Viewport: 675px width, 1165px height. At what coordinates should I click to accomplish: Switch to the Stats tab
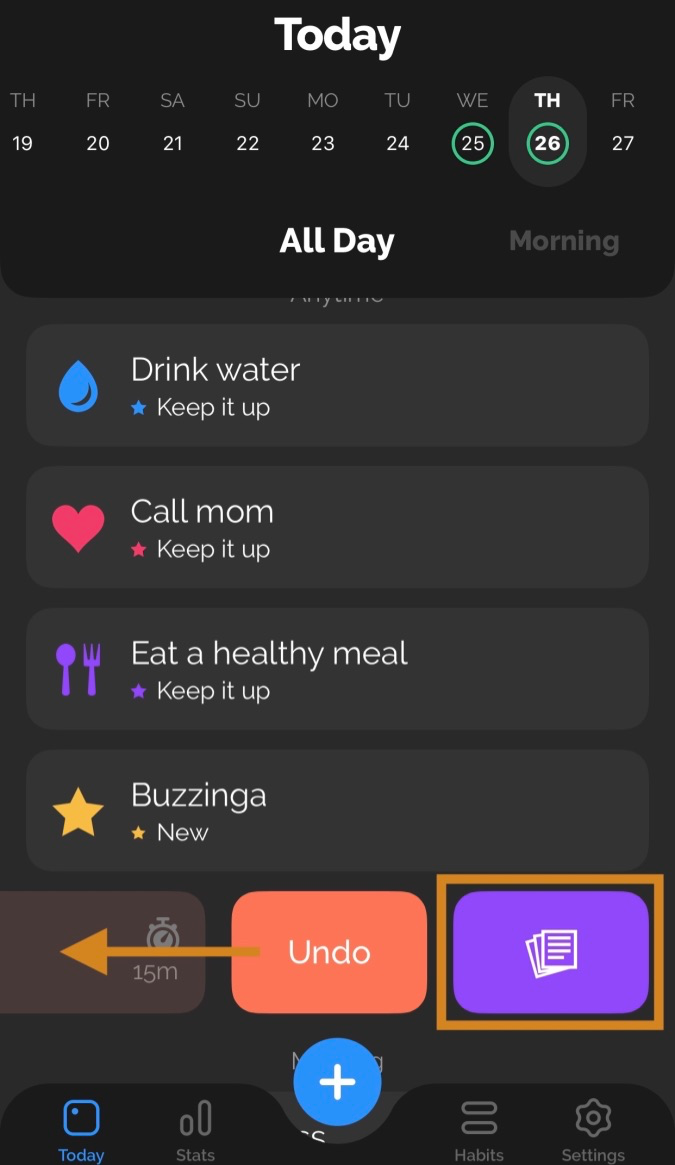pyautogui.click(x=196, y=1130)
